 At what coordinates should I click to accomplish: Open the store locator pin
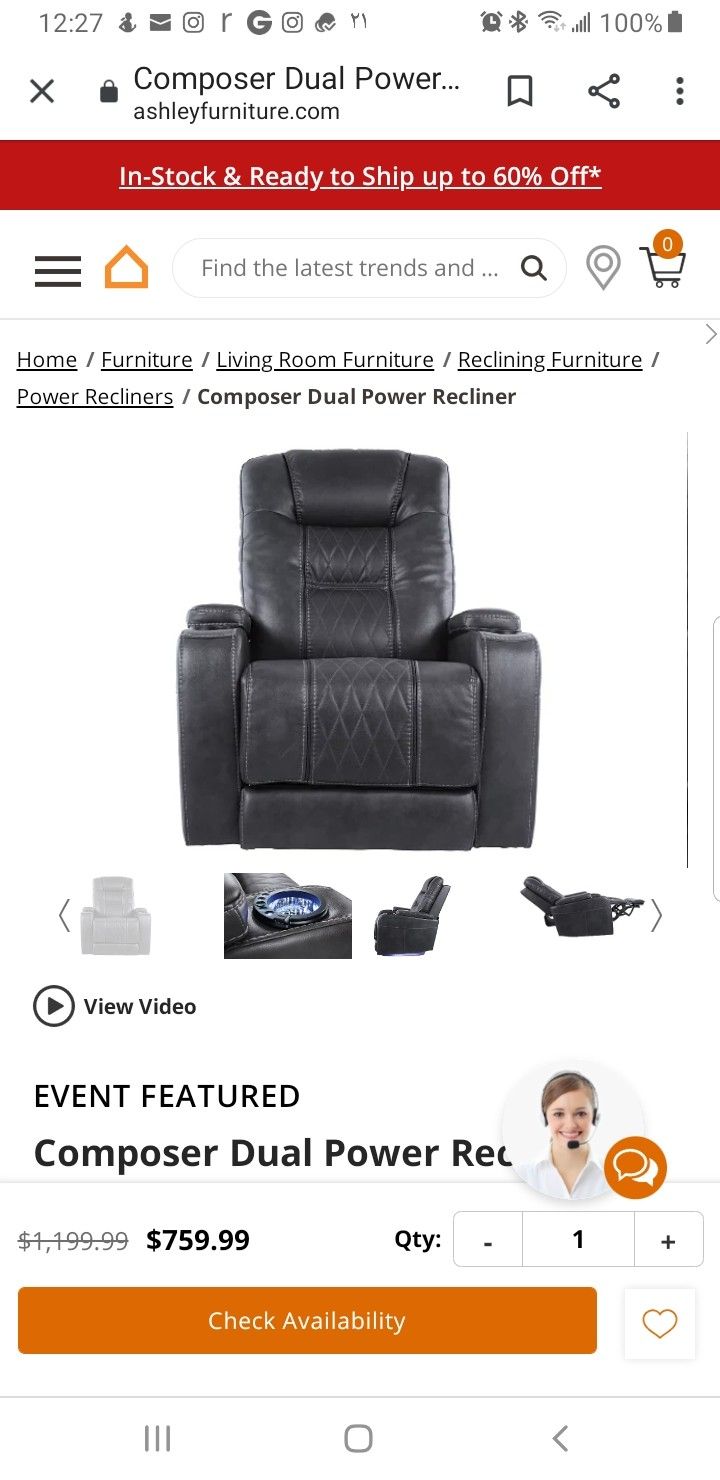(603, 268)
